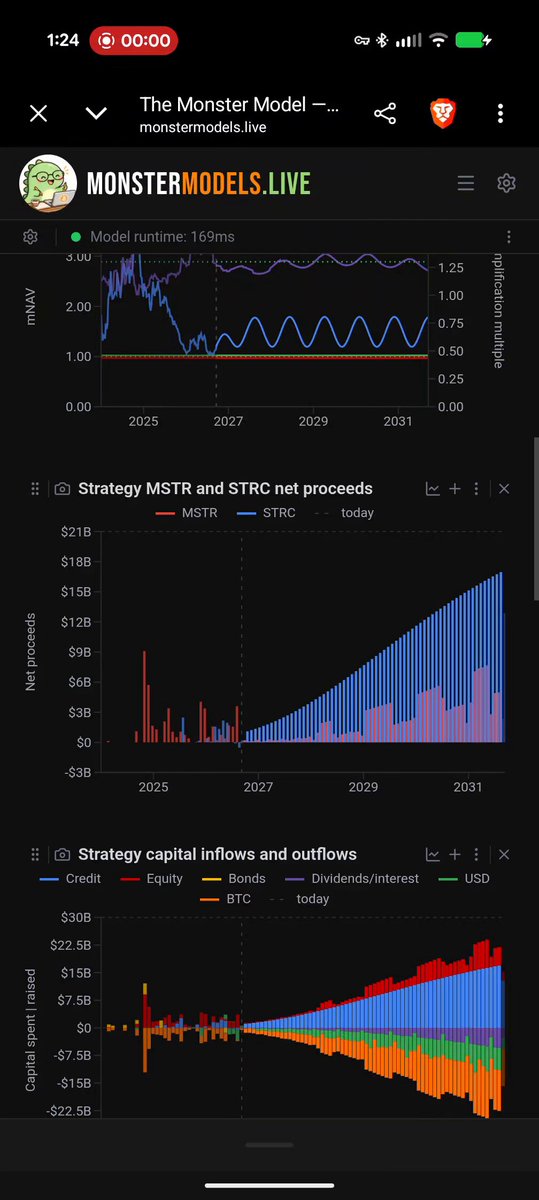Close the capital inflows and outflows panel
The height and width of the screenshot is (1200, 539).
(x=504, y=854)
